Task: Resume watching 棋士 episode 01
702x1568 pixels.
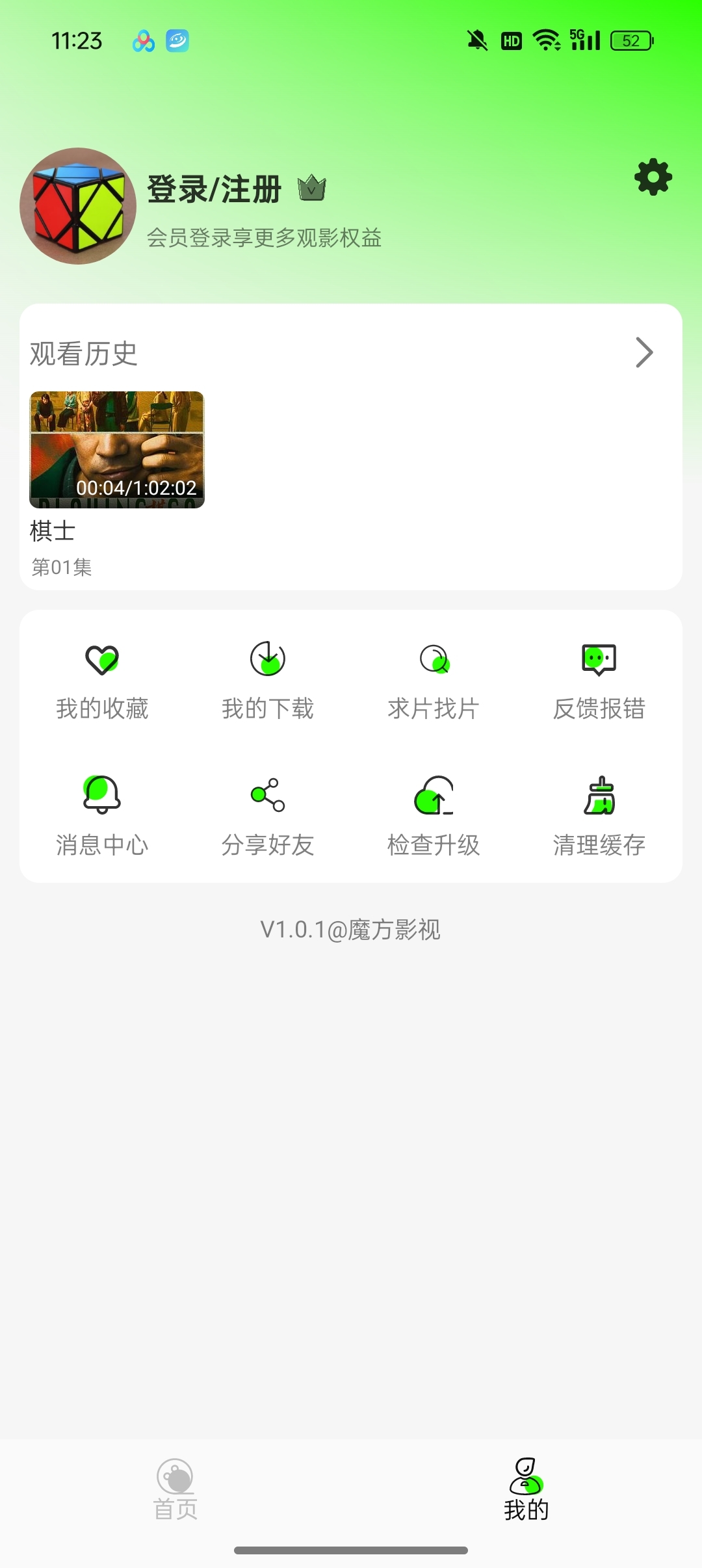Action: pyautogui.click(x=117, y=450)
